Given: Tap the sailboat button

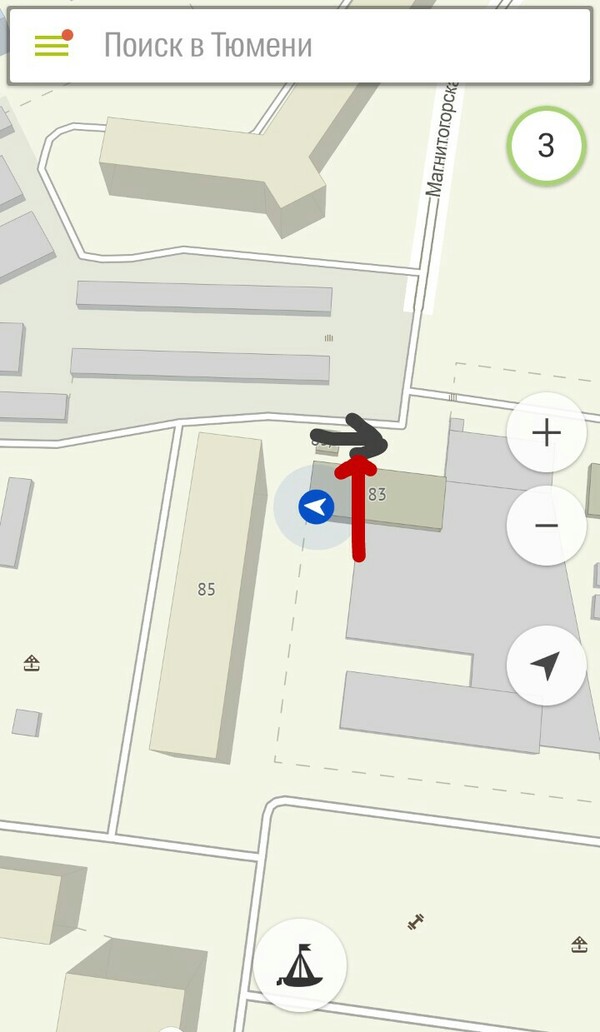Looking at the screenshot, I should pyautogui.click(x=300, y=966).
